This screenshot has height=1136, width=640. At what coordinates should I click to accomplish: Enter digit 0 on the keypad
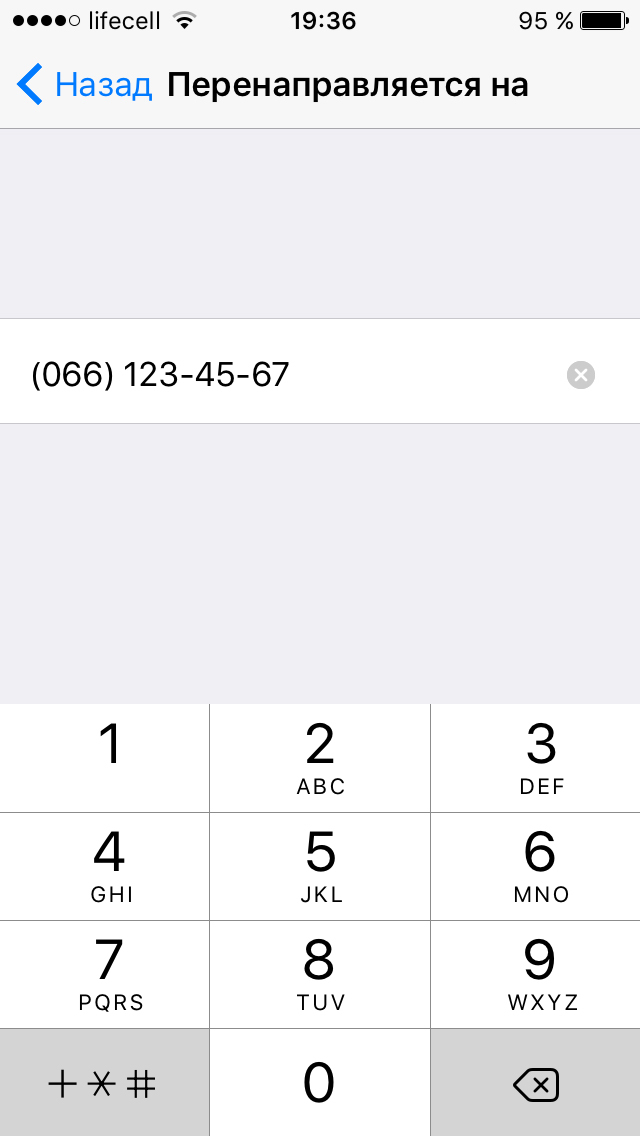coord(320,1083)
